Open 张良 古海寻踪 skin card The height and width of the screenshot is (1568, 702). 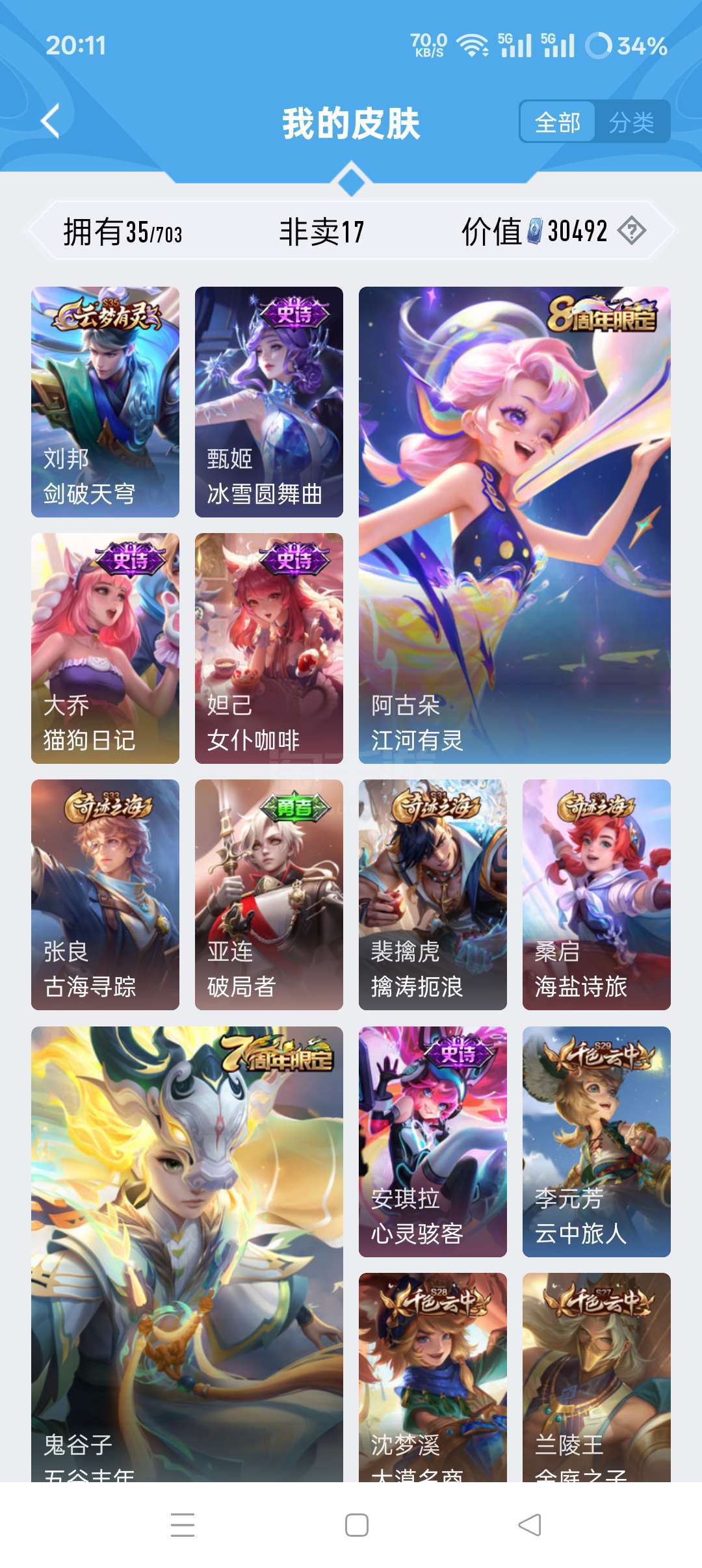pos(105,895)
